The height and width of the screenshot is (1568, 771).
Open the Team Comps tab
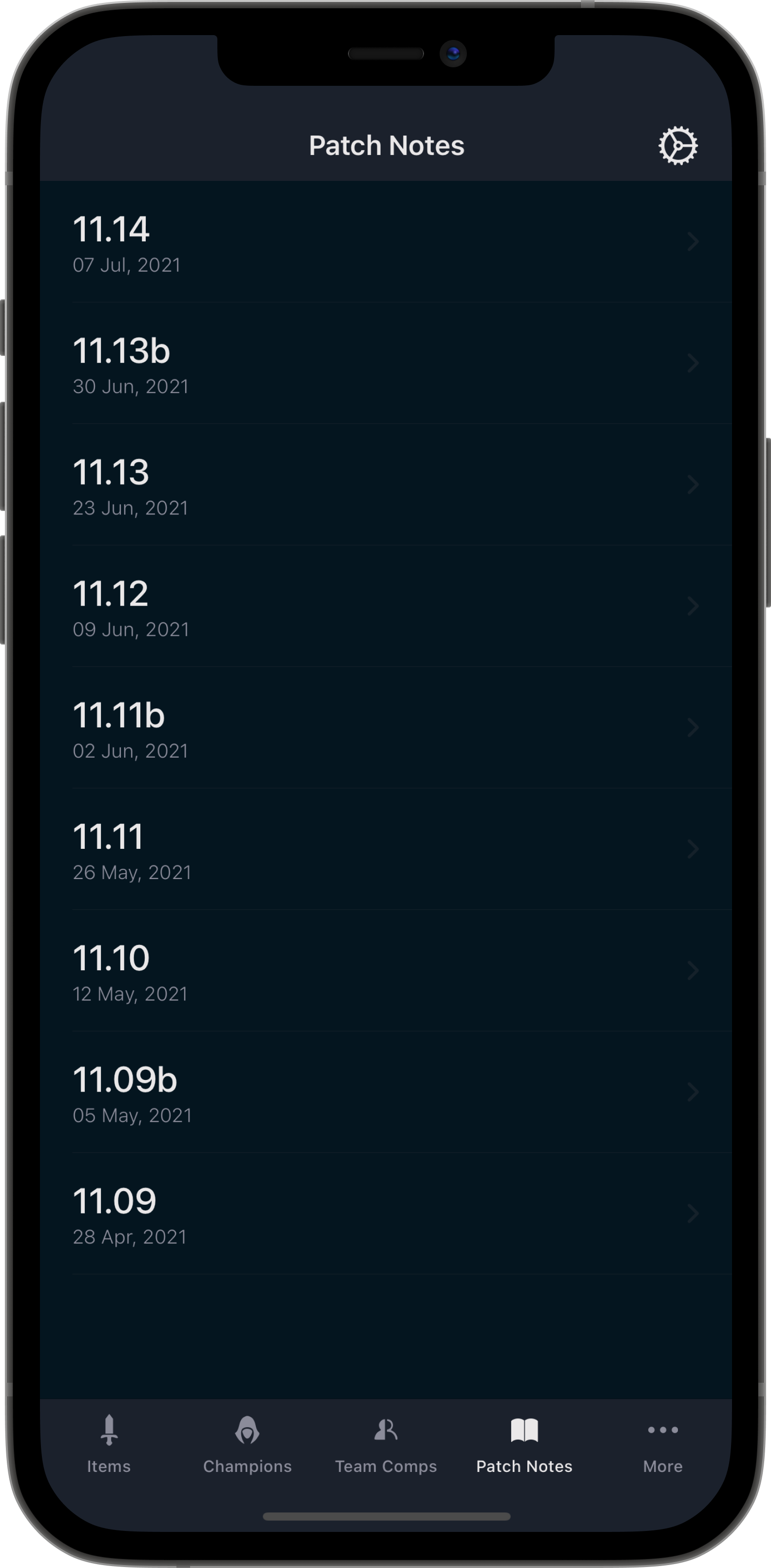[386, 1445]
